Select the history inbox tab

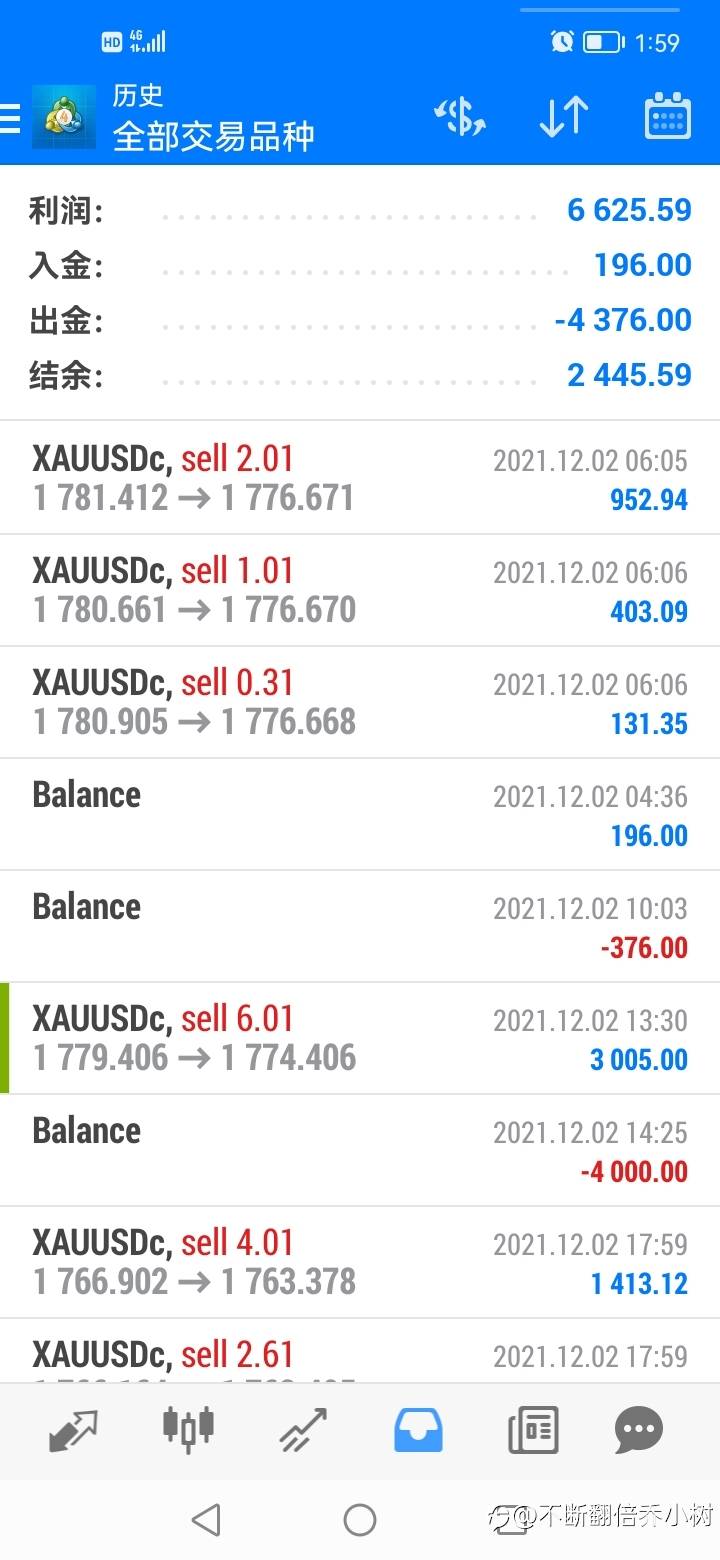[418, 1431]
